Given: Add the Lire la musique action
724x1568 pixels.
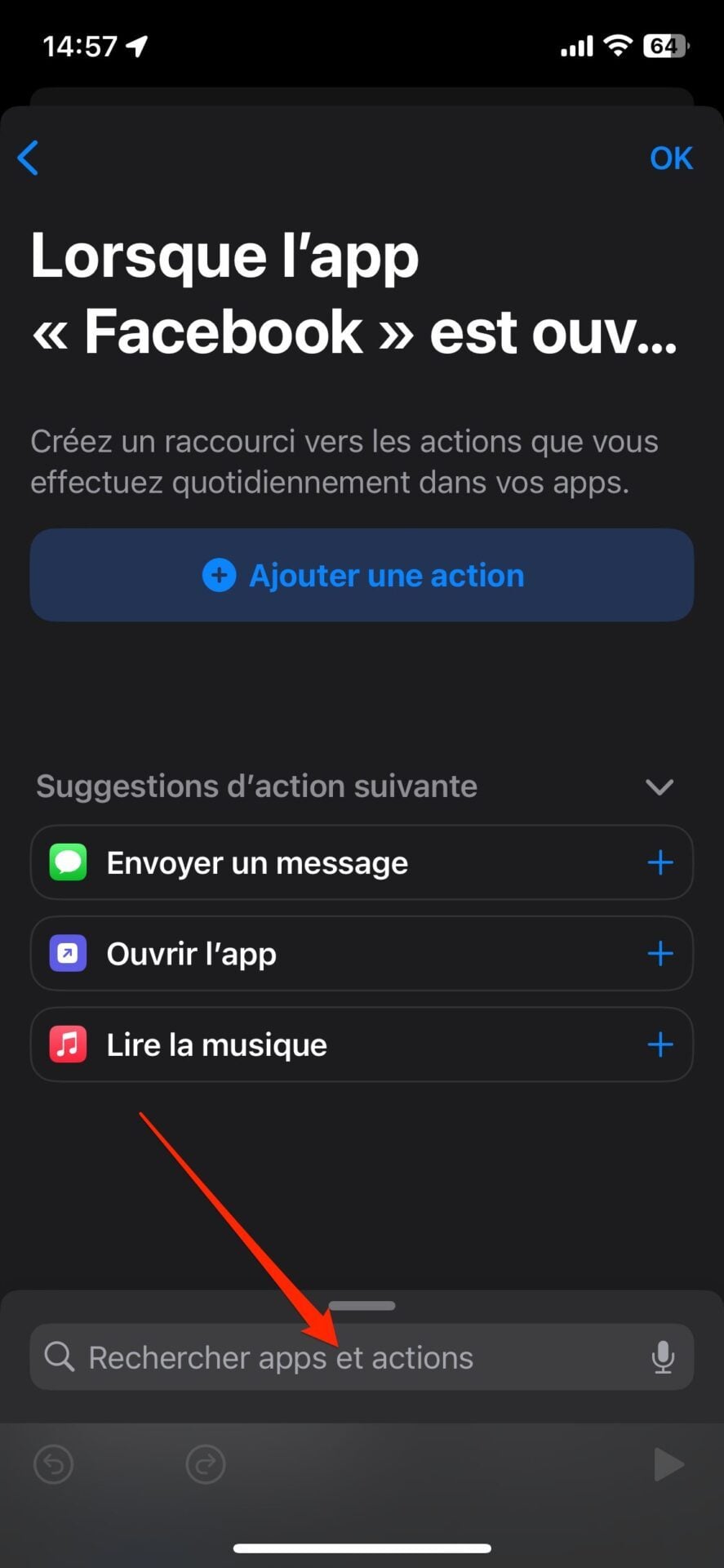Looking at the screenshot, I should 660,1045.
